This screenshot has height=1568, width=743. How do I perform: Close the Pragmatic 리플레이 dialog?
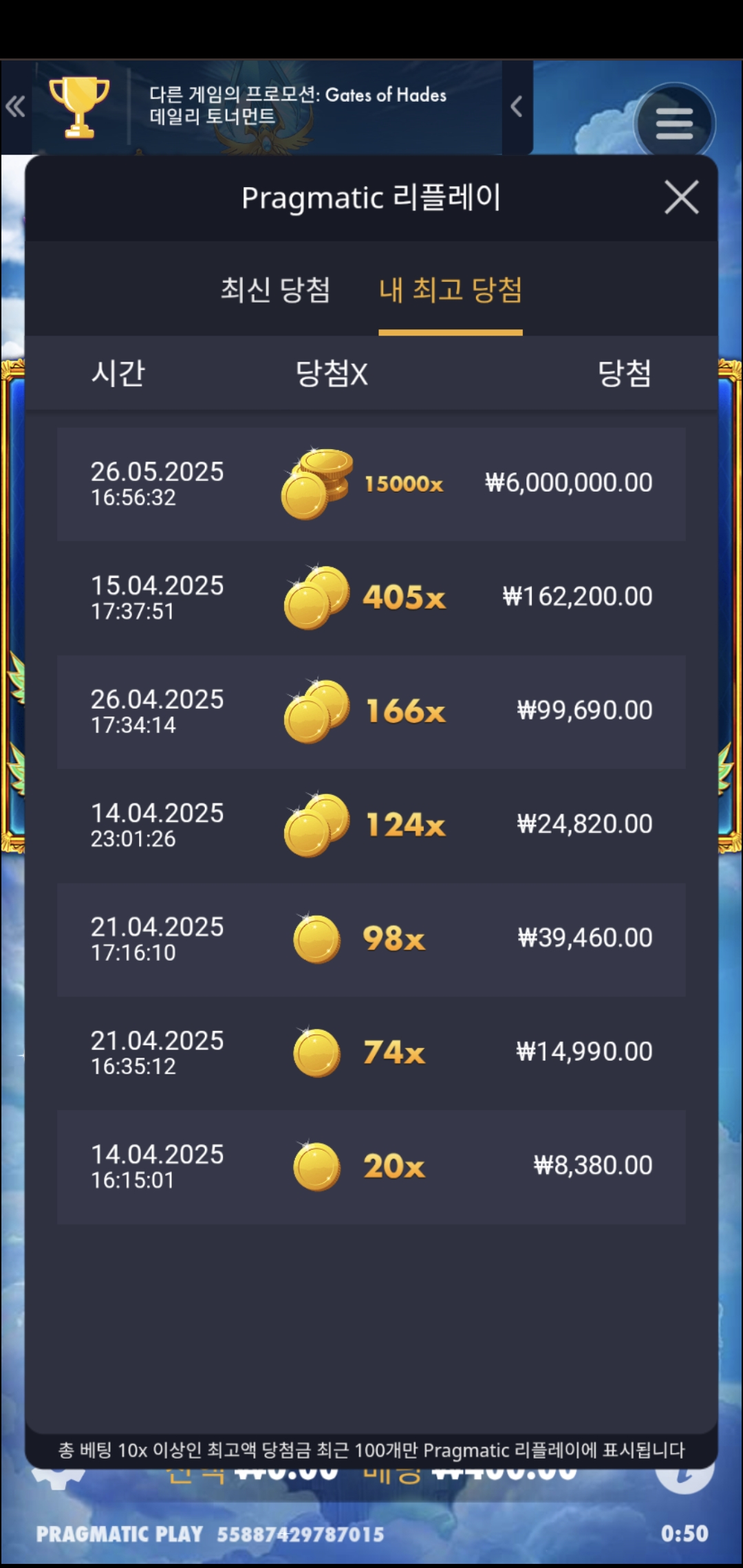tap(681, 198)
